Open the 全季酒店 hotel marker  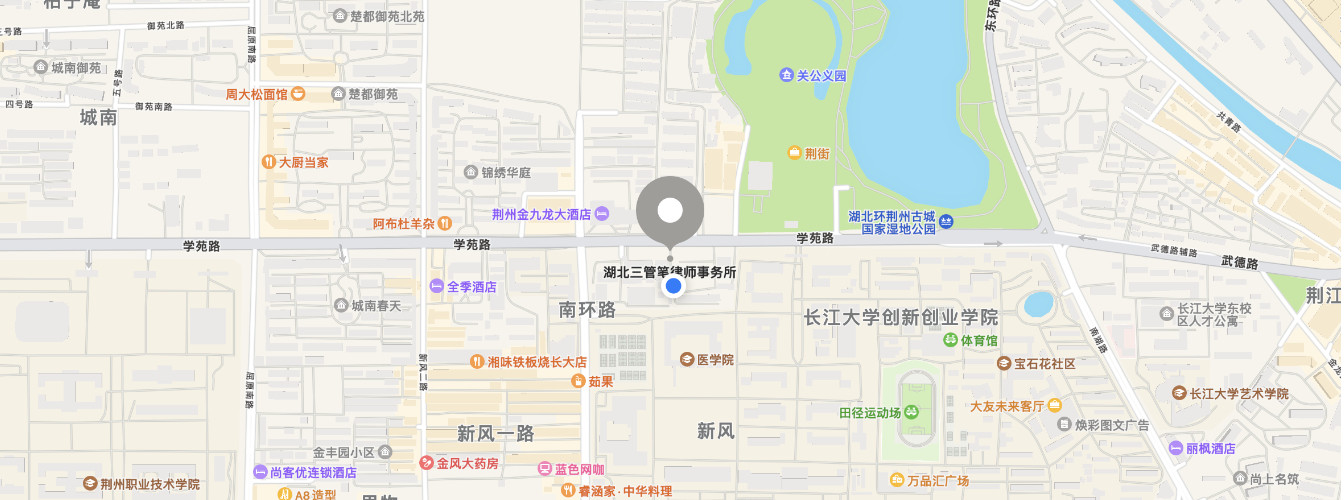point(436,286)
